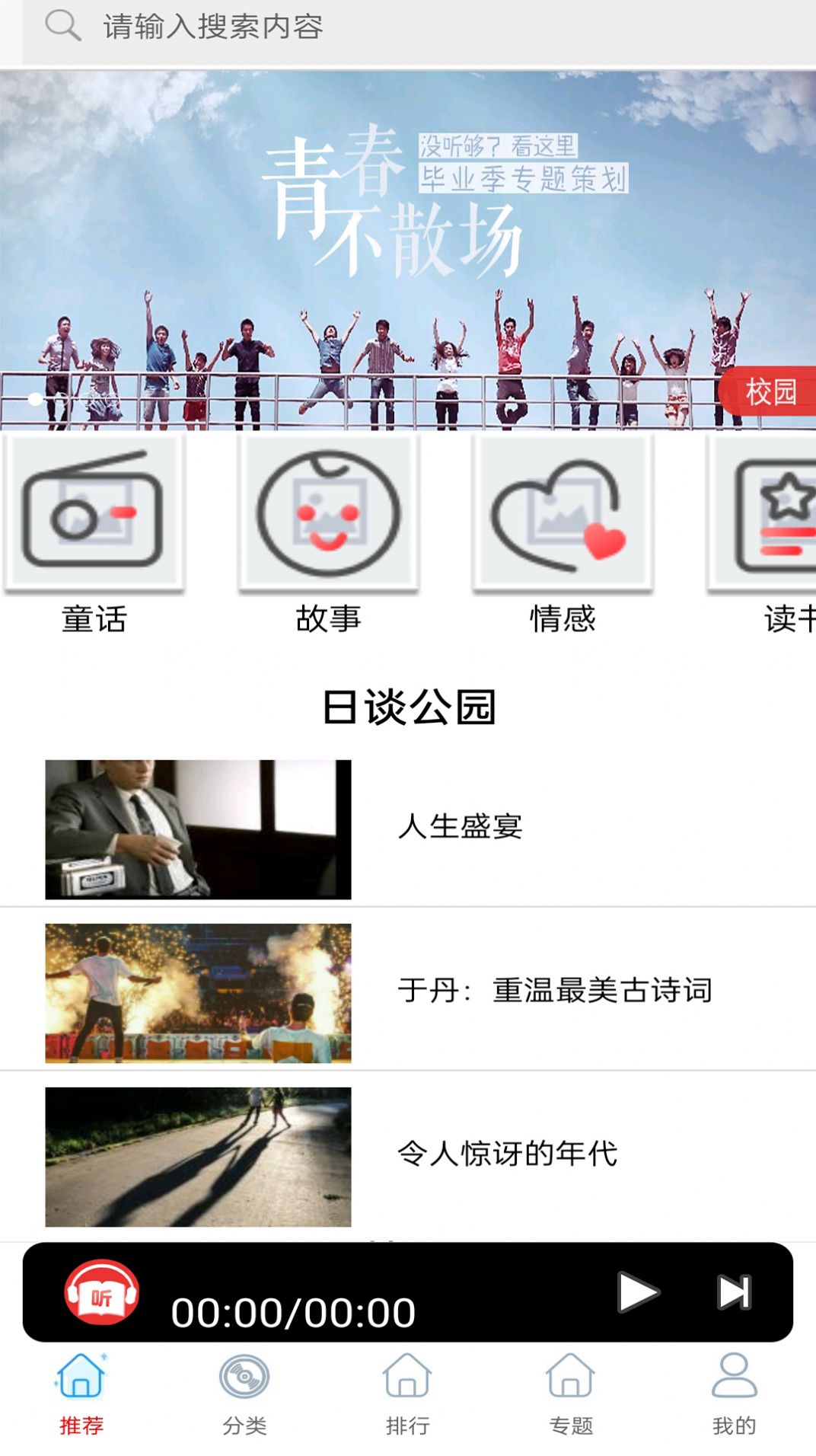Image resolution: width=816 pixels, height=1456 pixels.
Task: Click the 令人惊讶的年代 thumbnail image
Action: point(198,1155)
